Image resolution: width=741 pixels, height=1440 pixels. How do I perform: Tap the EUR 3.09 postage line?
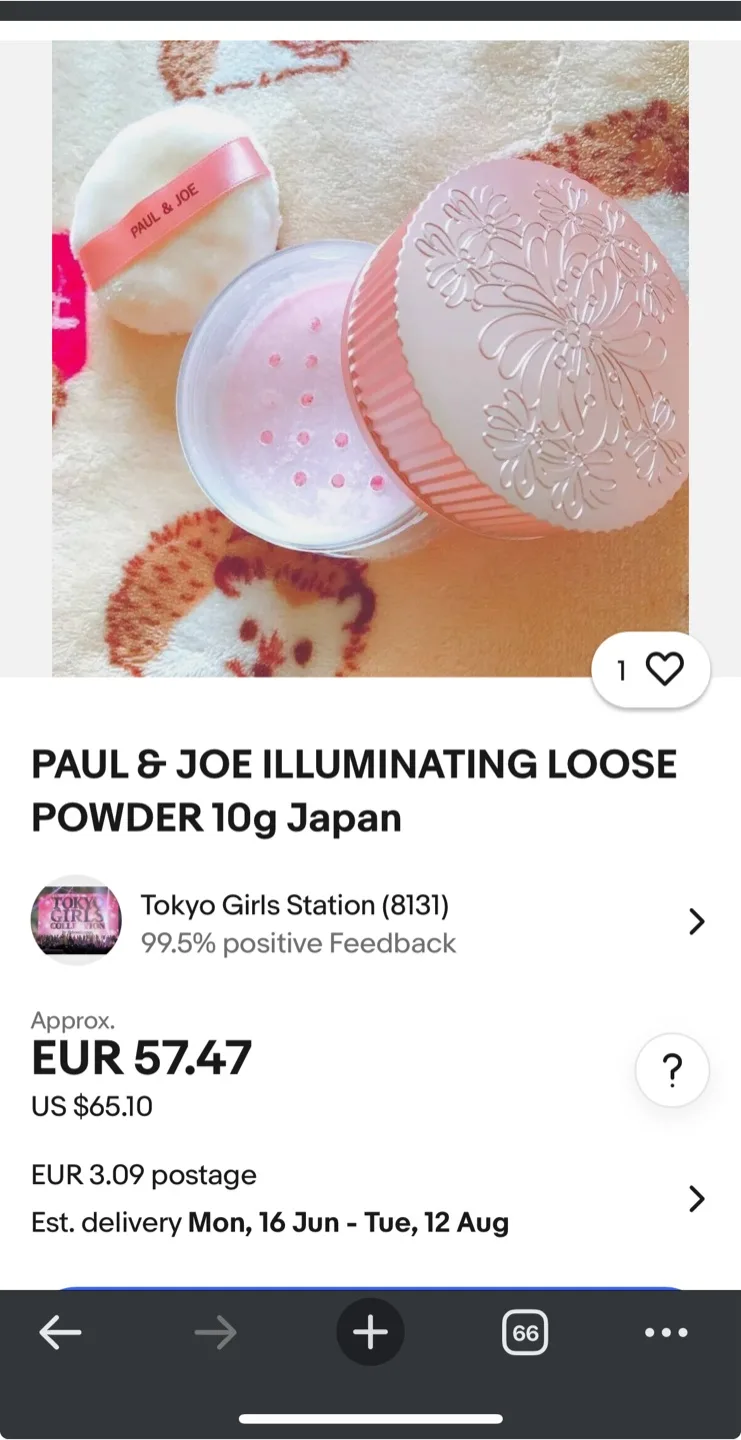(x=143, y=1175)
